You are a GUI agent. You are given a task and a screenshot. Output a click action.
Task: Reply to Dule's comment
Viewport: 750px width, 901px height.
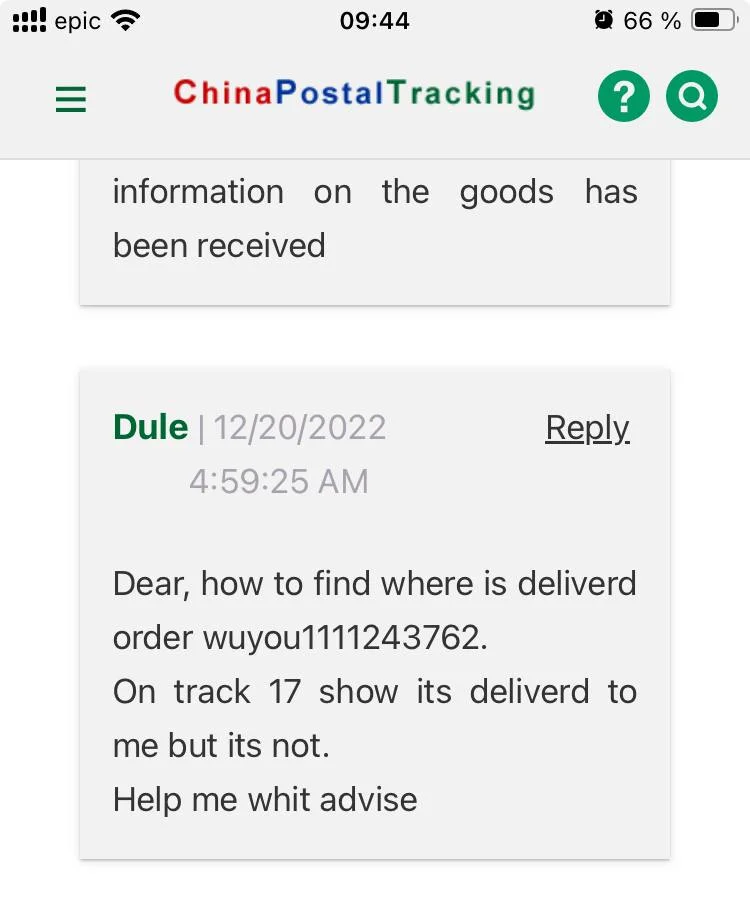[587, 428]
